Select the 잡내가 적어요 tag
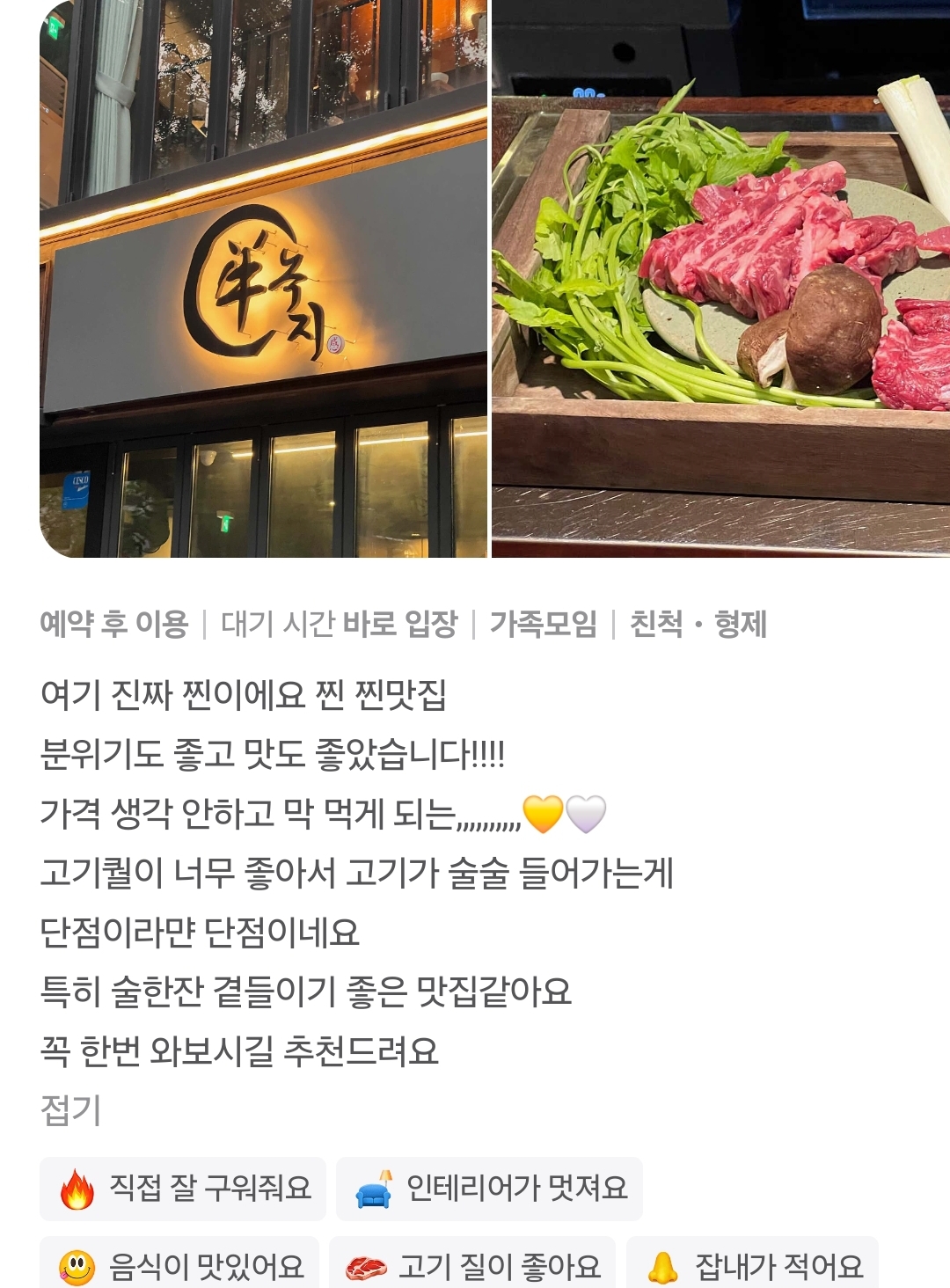 tap(753, 1266)
